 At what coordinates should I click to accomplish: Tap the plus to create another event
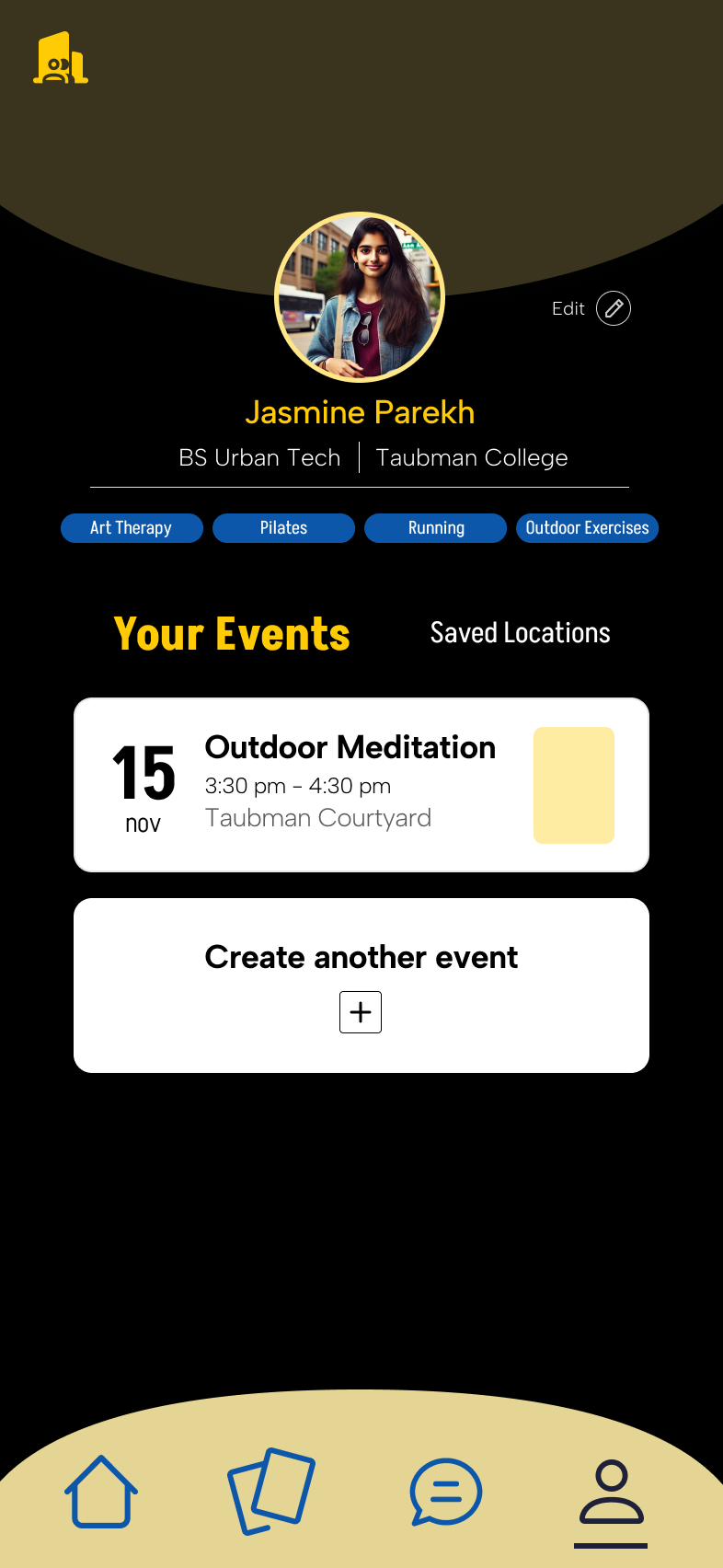[361, 1012]
